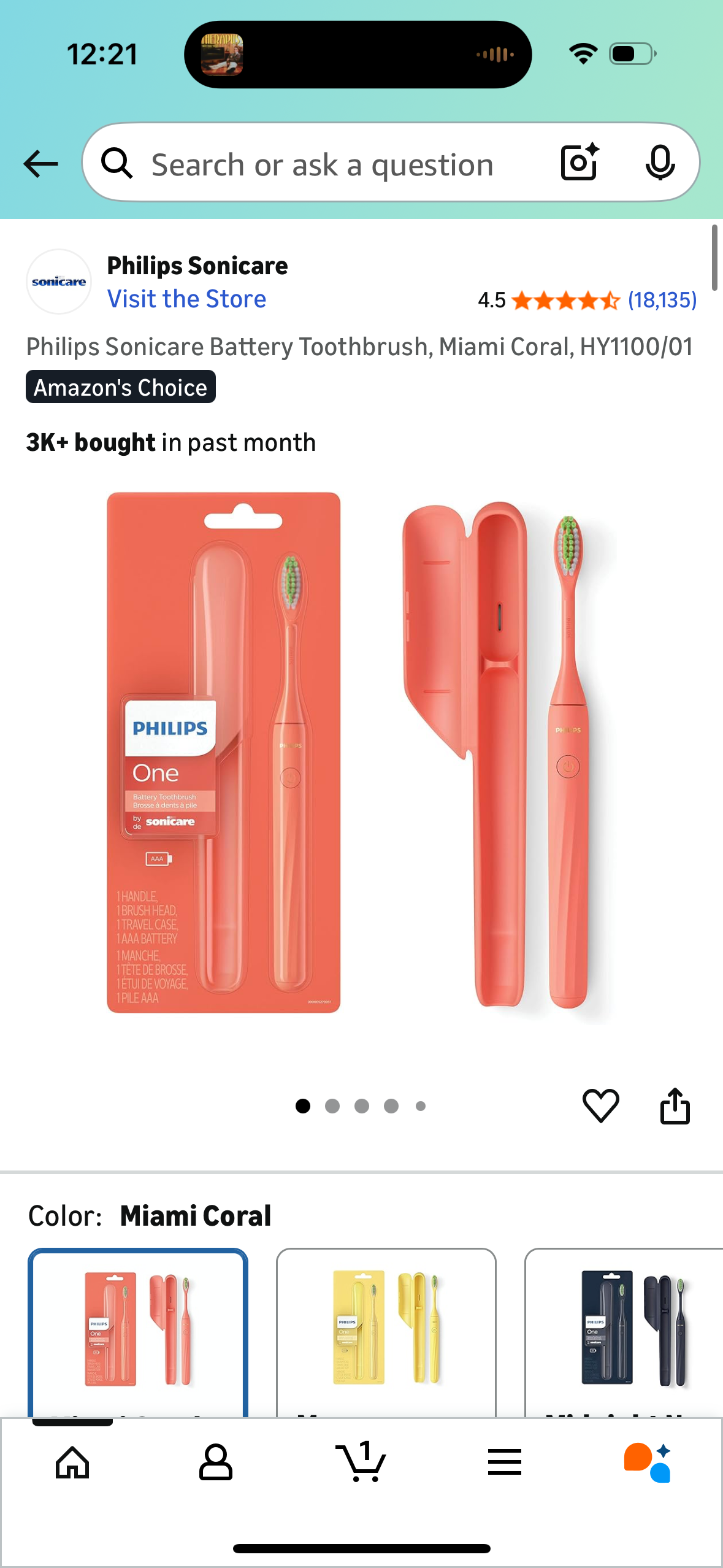Open camera lens search

pyautogui.click(x=580, y=163)
